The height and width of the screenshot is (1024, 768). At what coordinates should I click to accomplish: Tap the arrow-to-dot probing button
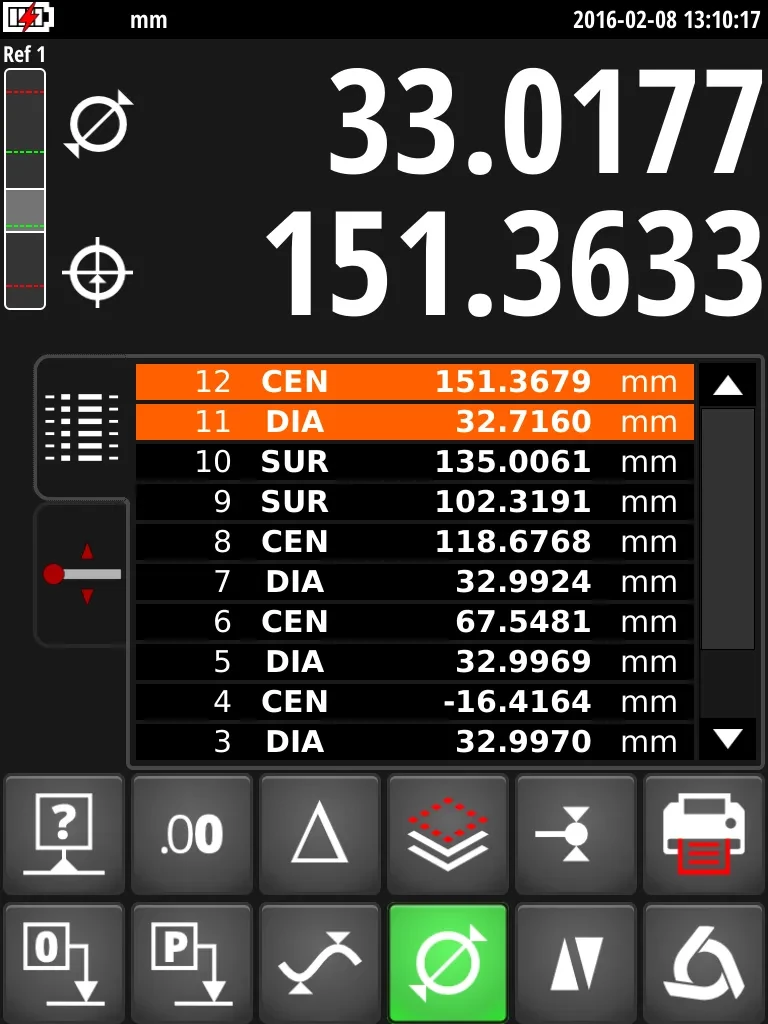coord(576,834)
